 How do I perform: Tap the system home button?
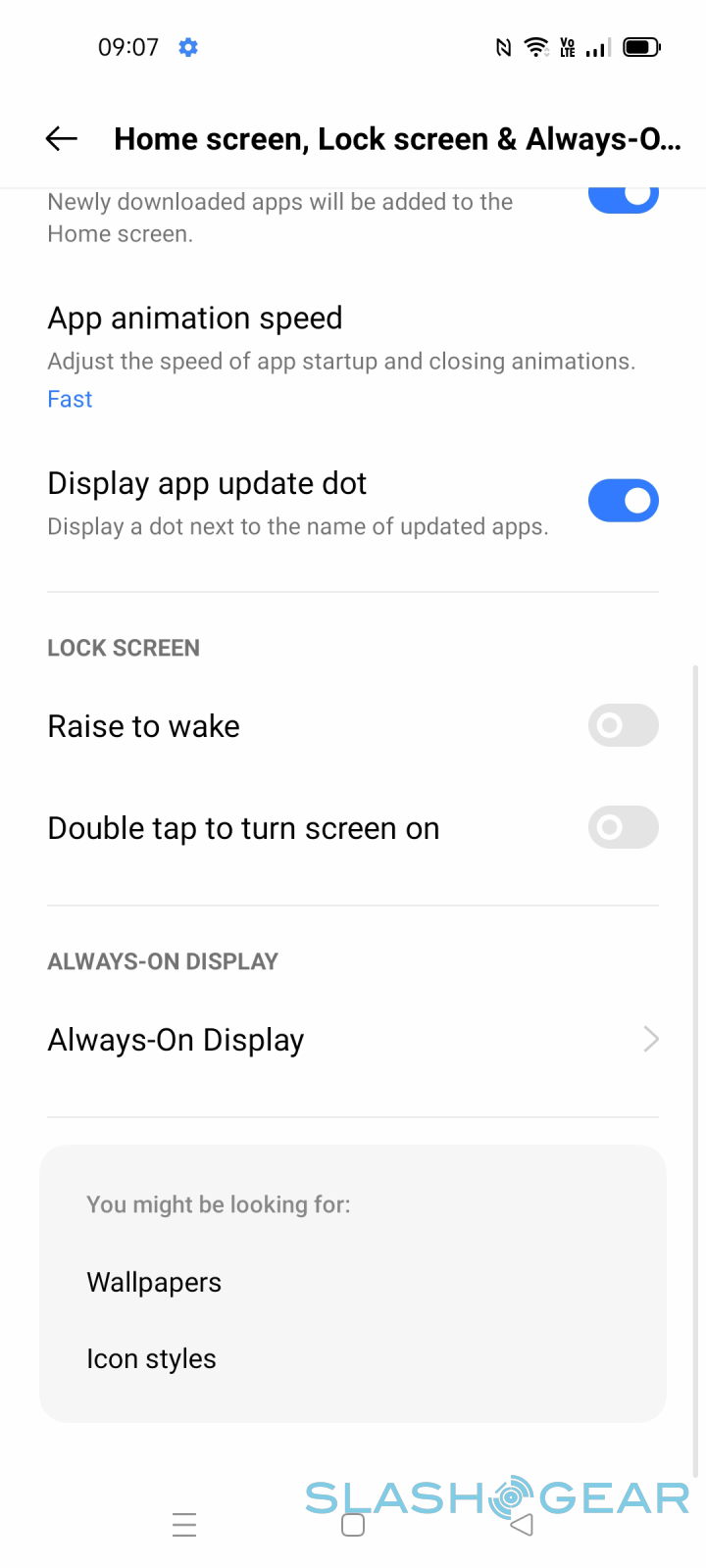click(353, 1525)
